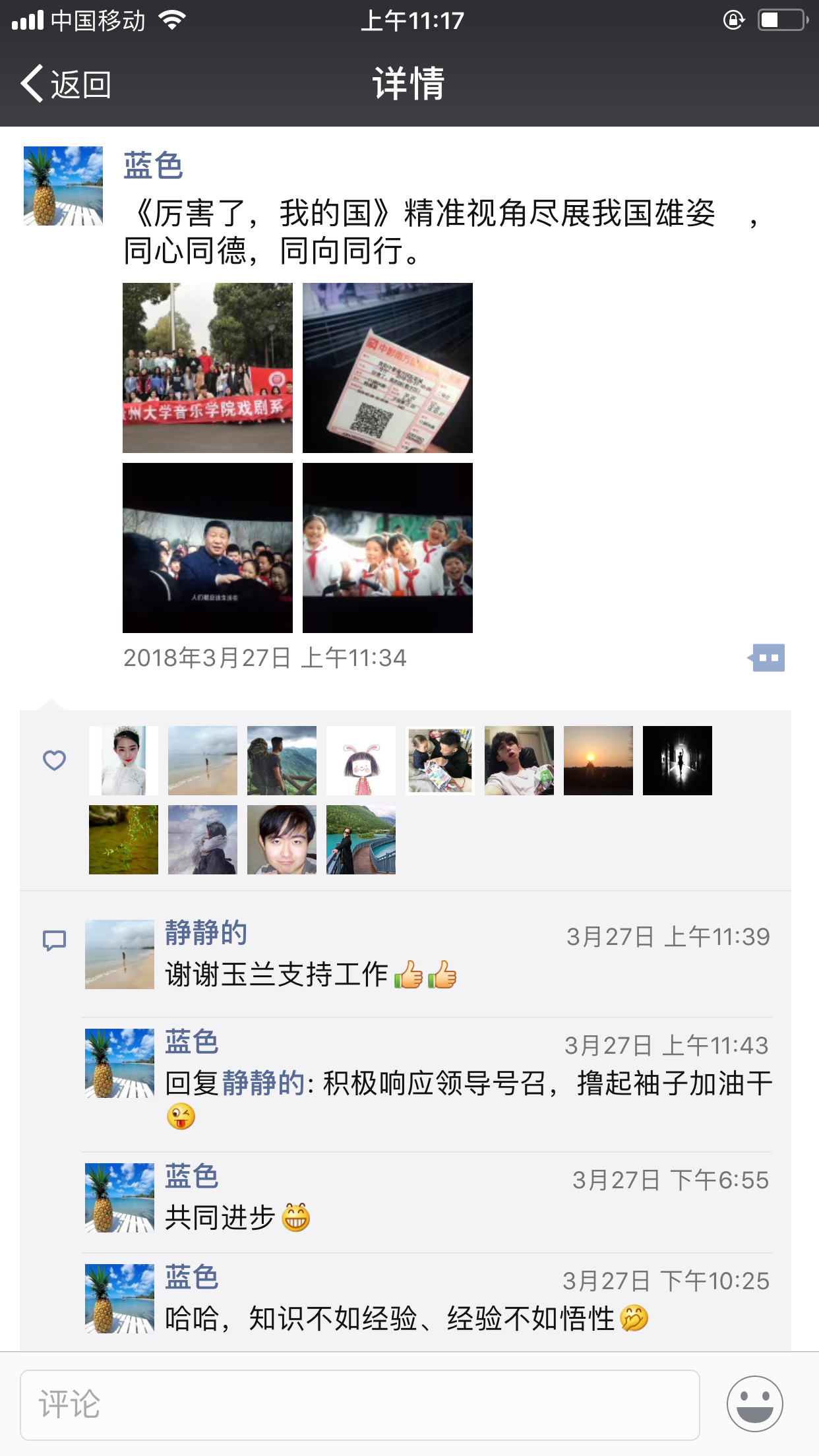Tap the comment 知识不如经验、经验不如悟性
Screen dimensions: 819x1456
[x=389, y=1319]
